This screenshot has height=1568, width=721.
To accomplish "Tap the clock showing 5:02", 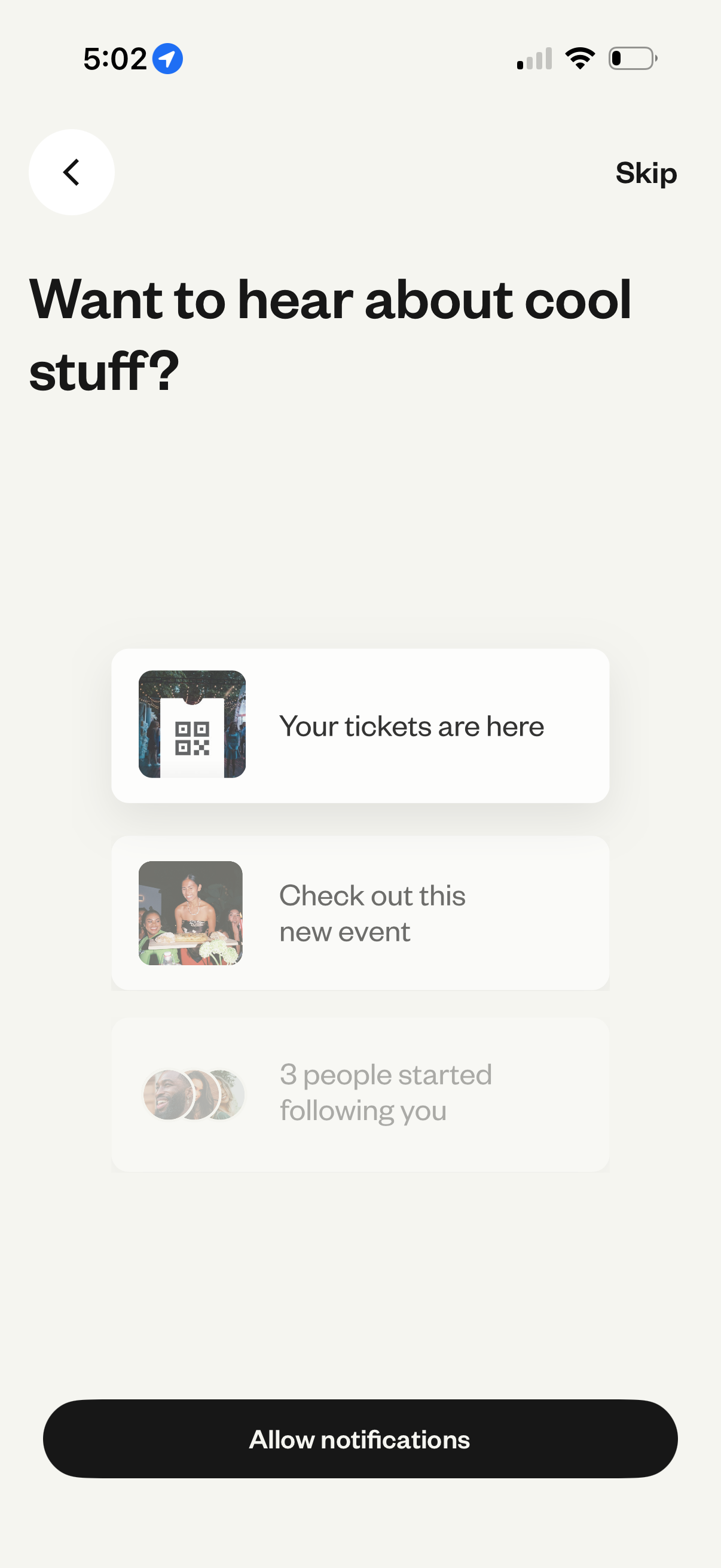I will click(114, 58).
